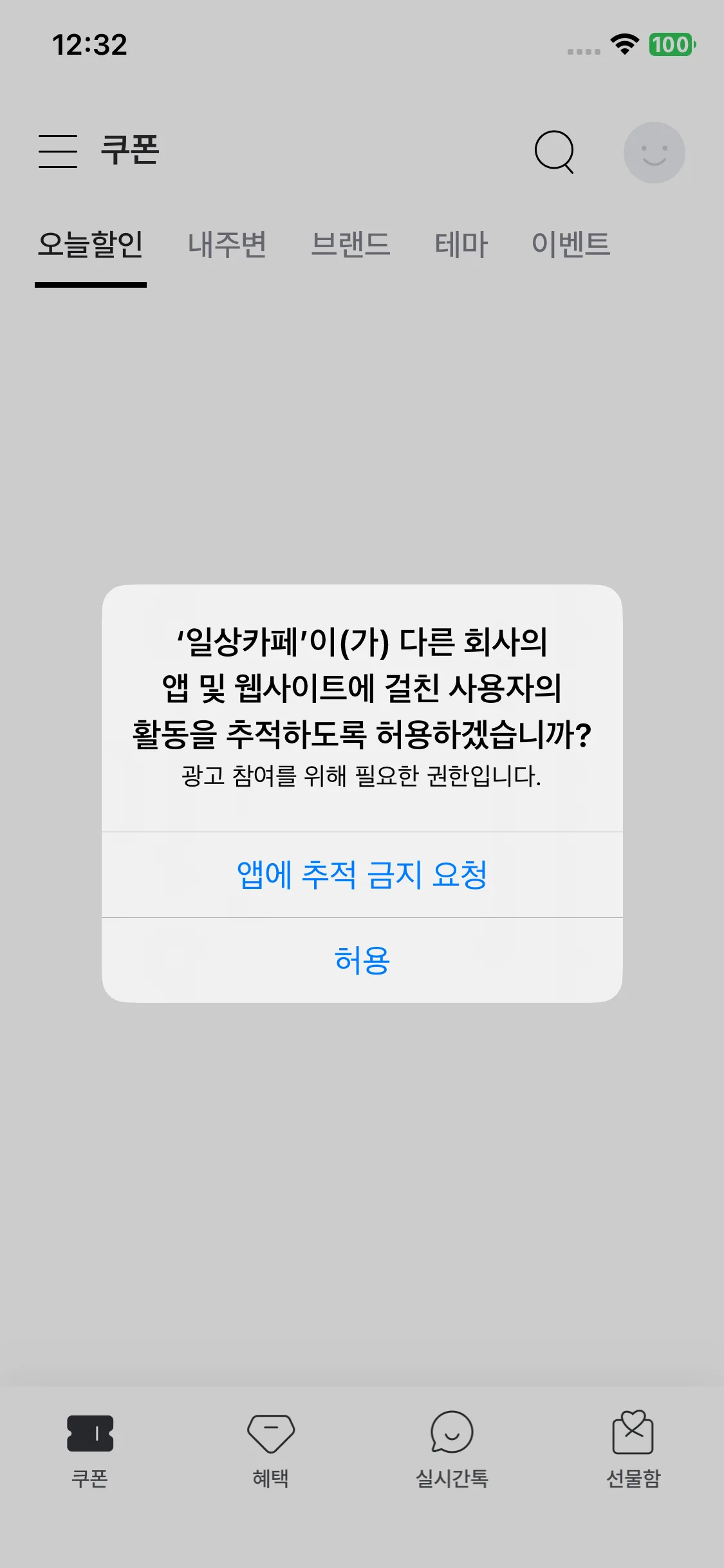Open the 이벤트 tab

571,245
